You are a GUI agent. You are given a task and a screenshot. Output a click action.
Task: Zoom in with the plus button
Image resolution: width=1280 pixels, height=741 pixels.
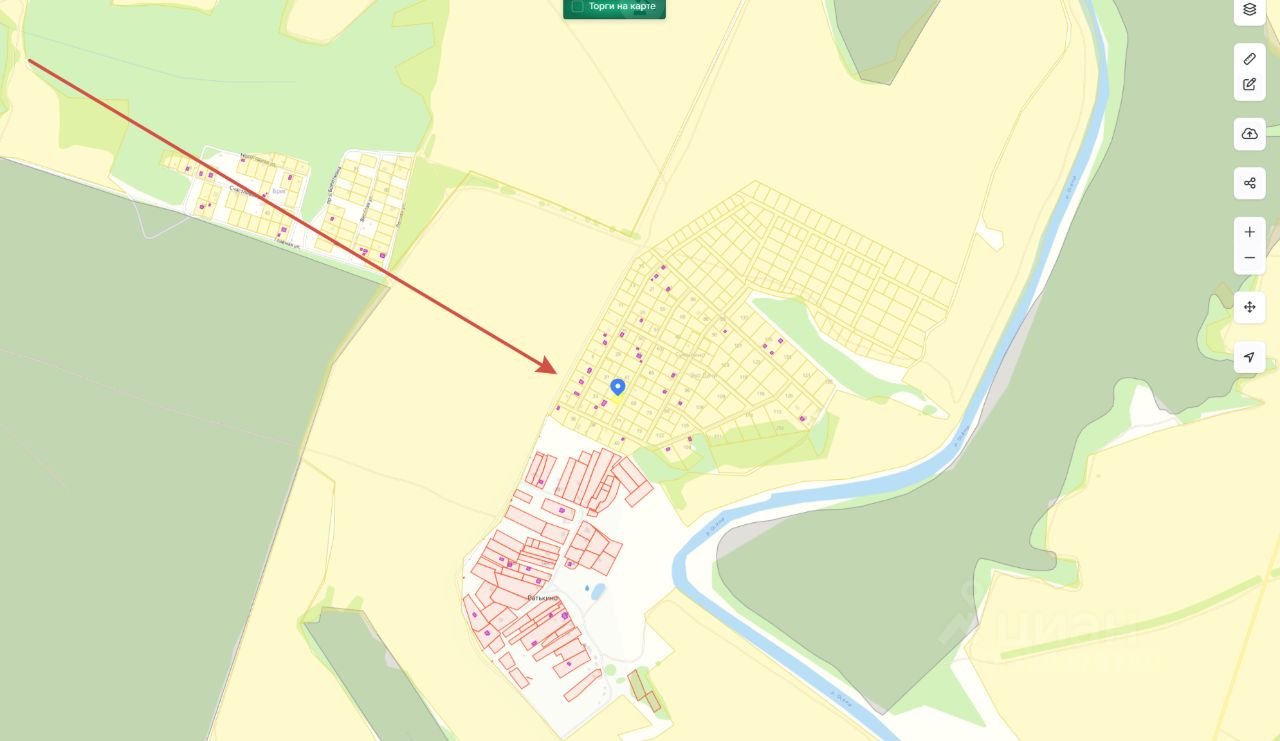1249,232
